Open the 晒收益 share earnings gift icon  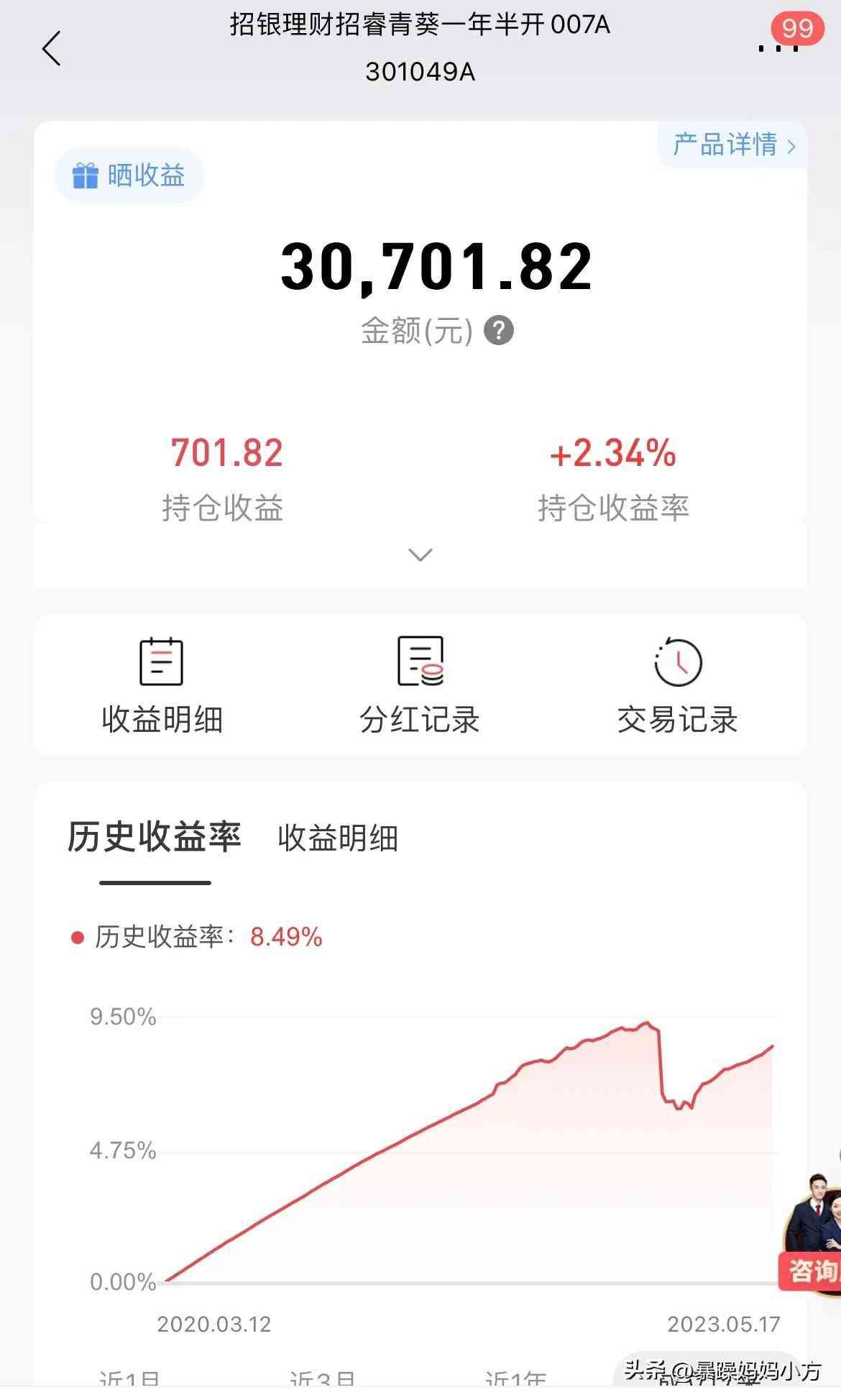(x=86, y=175)
